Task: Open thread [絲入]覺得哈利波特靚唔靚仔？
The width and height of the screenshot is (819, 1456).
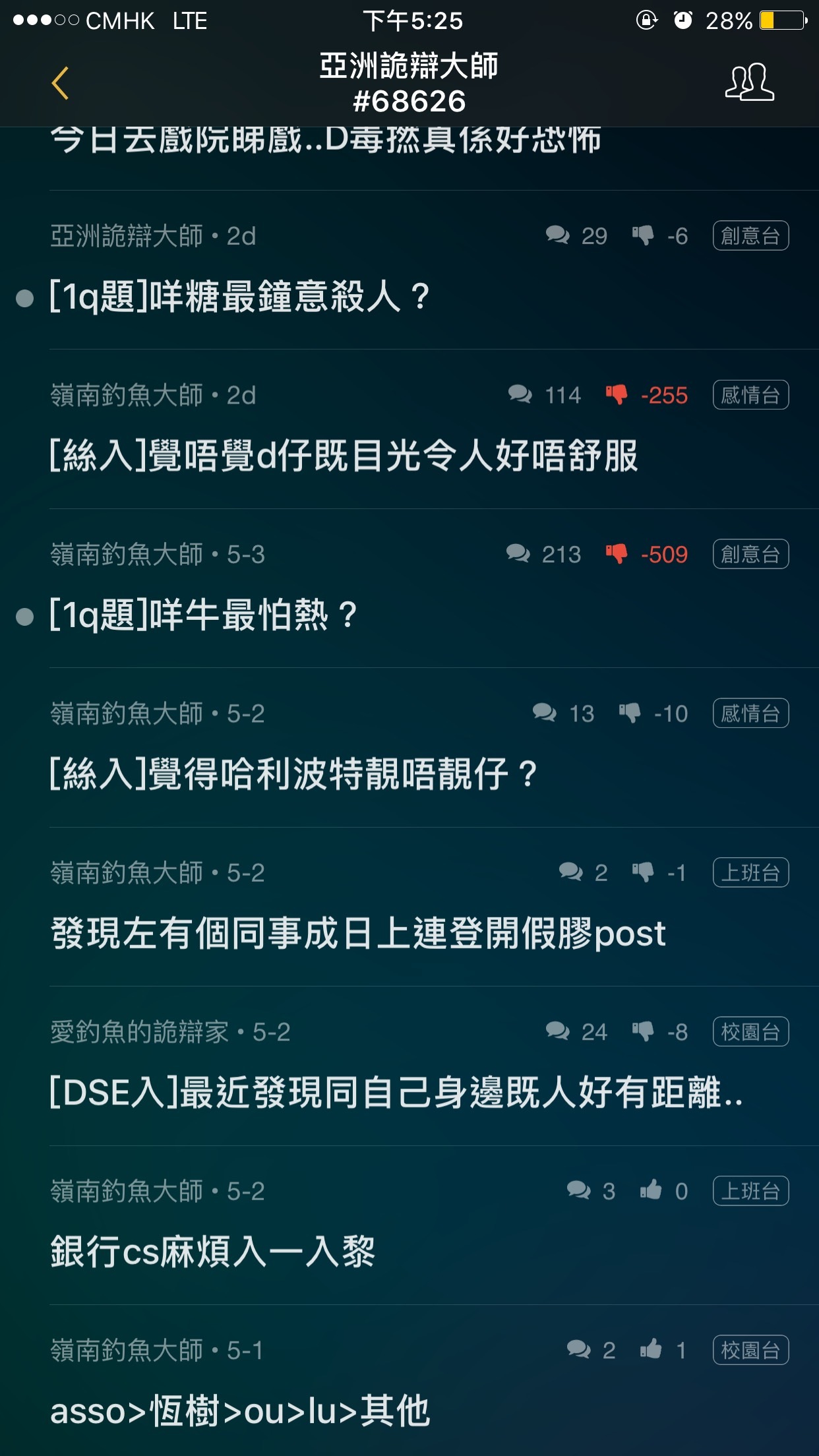Action: [x=294, y=773]
